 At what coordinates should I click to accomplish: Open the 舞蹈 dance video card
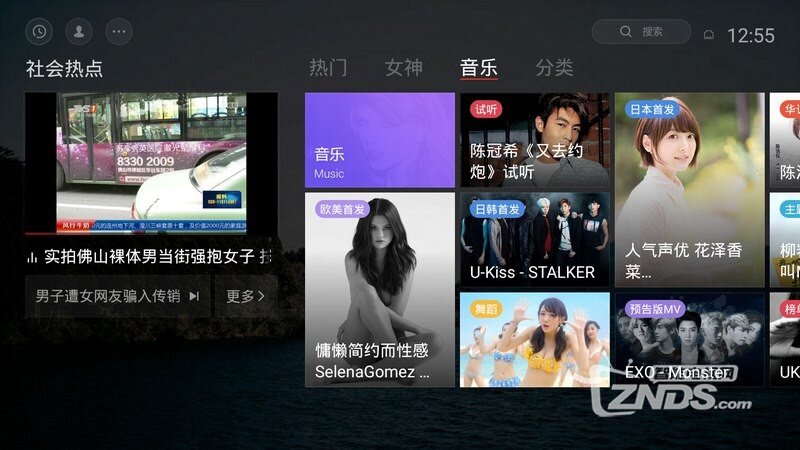535,340
